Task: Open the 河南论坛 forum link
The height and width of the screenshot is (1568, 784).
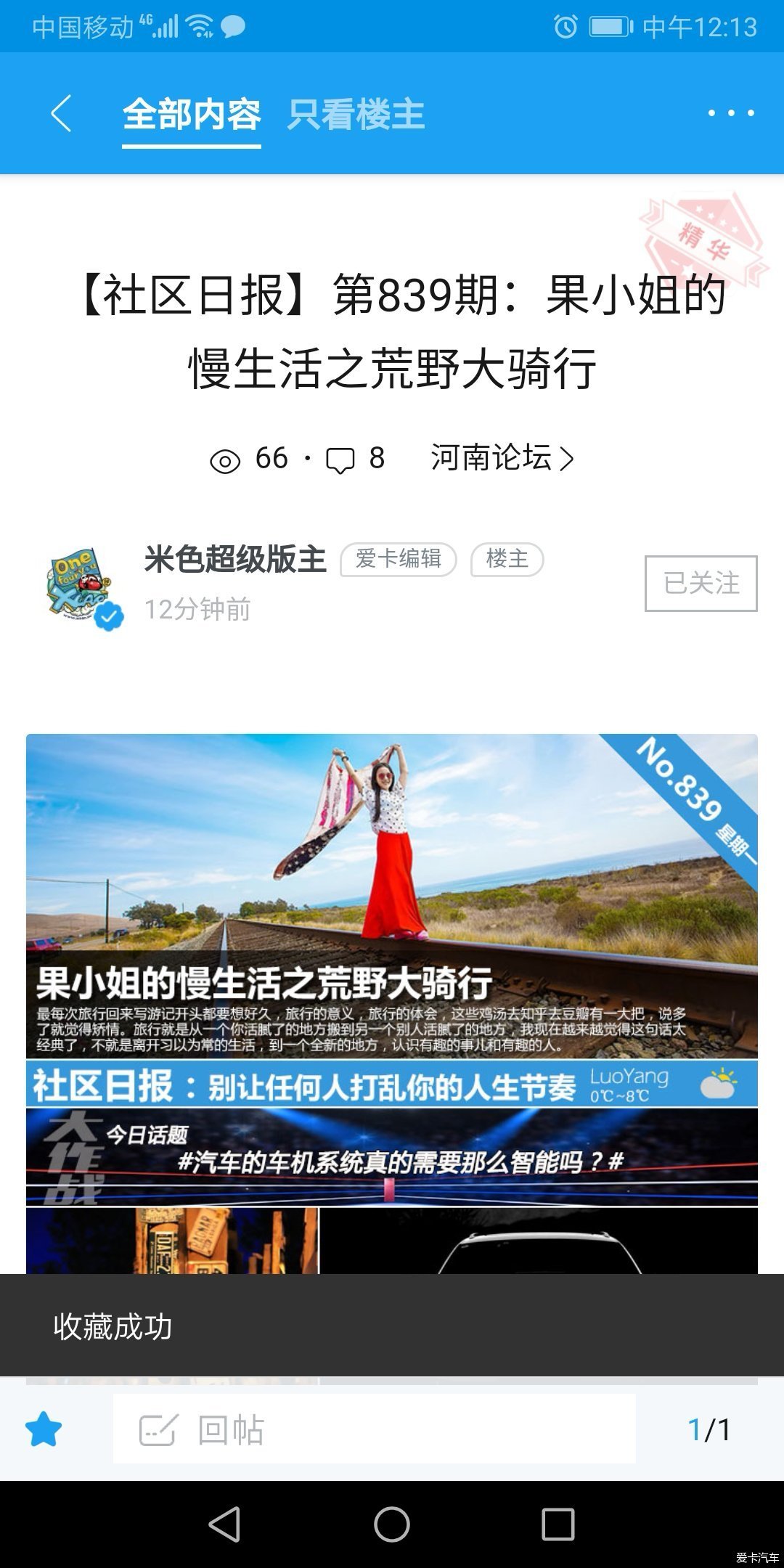Action: [x=502, y=458]
